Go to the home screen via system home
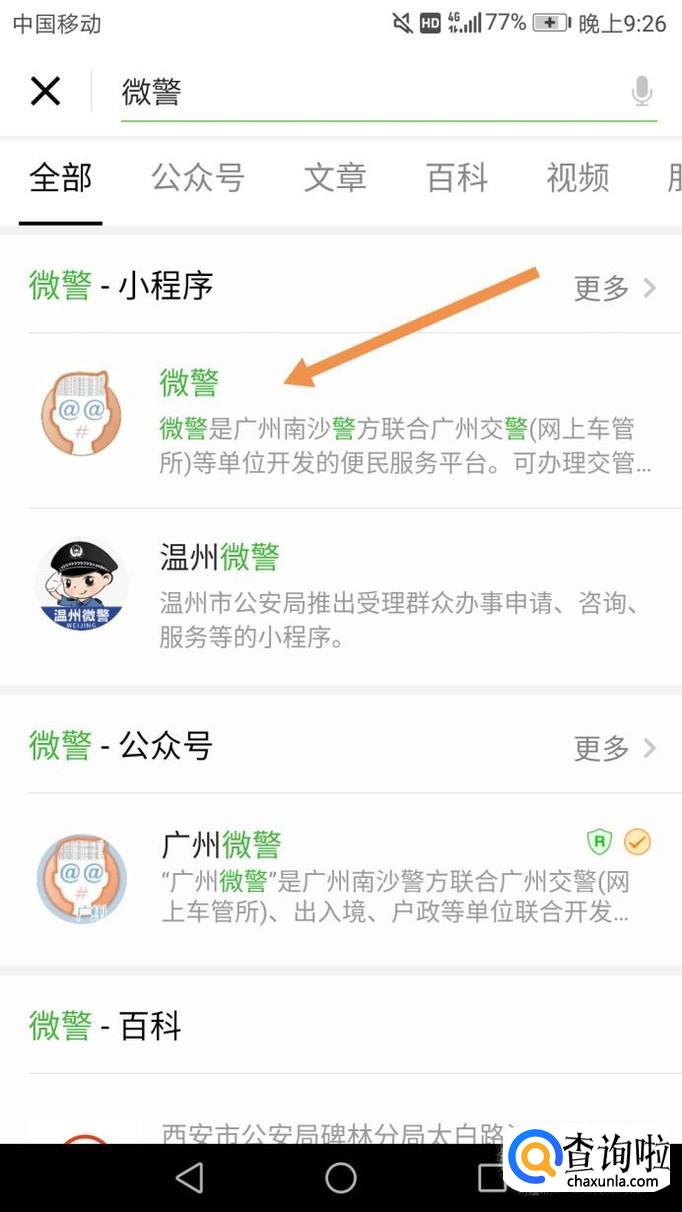 [x=341, y=1177]
